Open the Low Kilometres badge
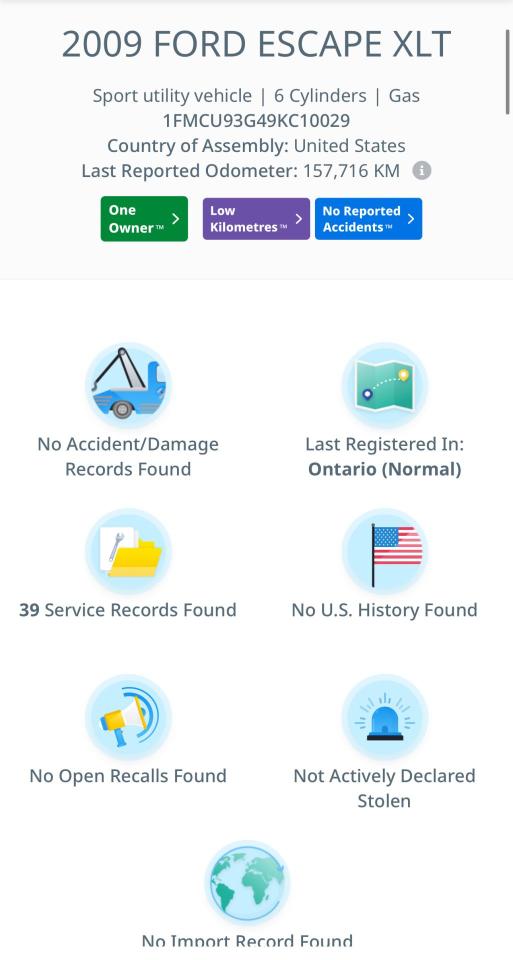This screenshot has width=513, height=960. coord(256,219)
